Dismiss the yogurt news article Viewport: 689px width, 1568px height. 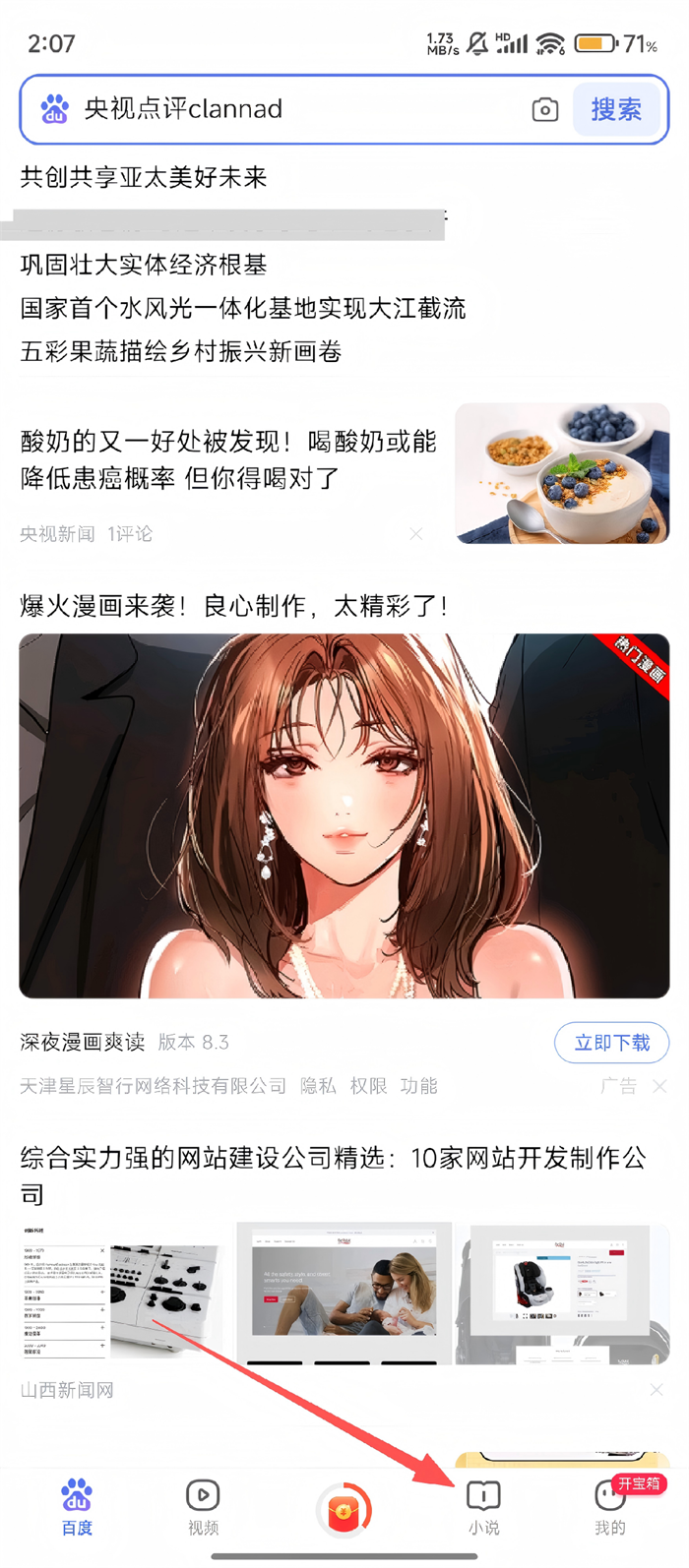(415, 534)
